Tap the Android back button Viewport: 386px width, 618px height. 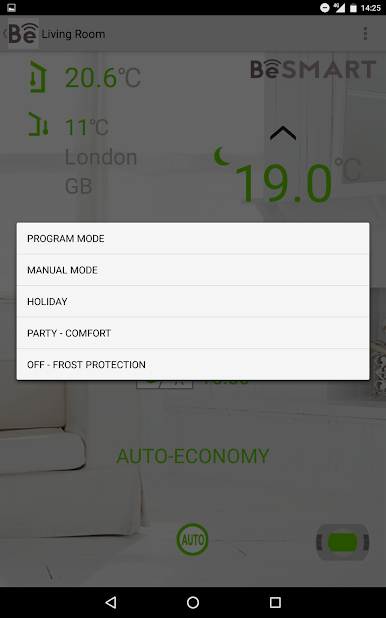pyautogui.click(x=111, y=602)
